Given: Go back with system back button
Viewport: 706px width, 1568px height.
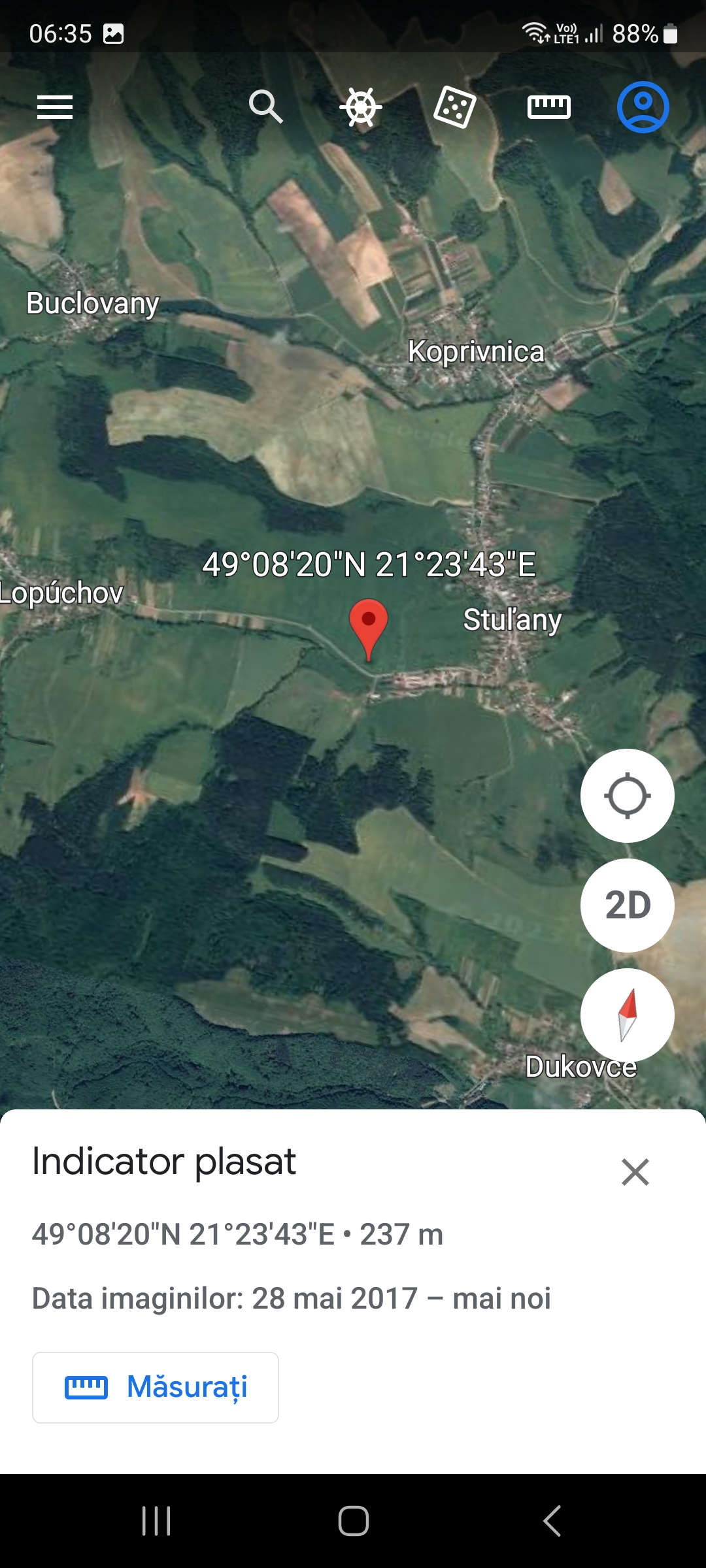Looking at the screenshot, I should point(552,1521).
